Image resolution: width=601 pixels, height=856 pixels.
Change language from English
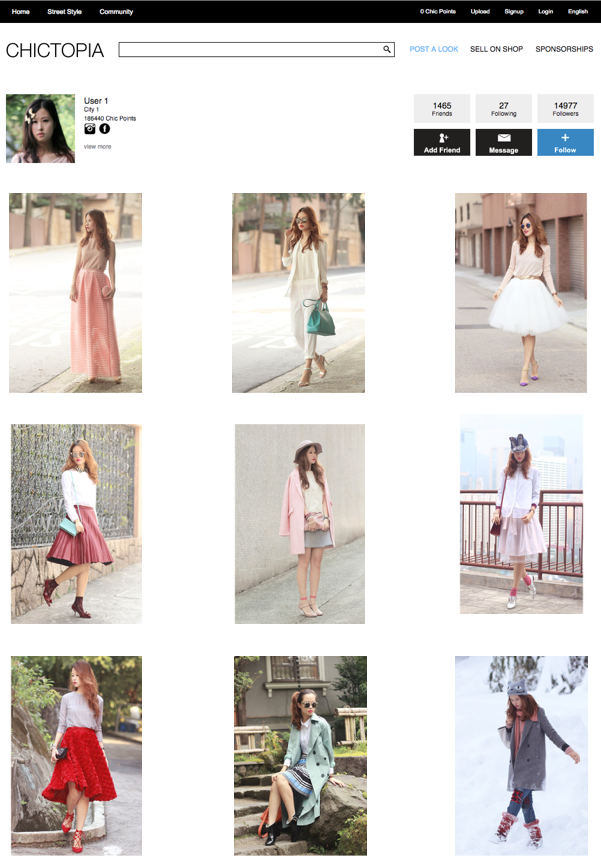click(x=577, y=12)
